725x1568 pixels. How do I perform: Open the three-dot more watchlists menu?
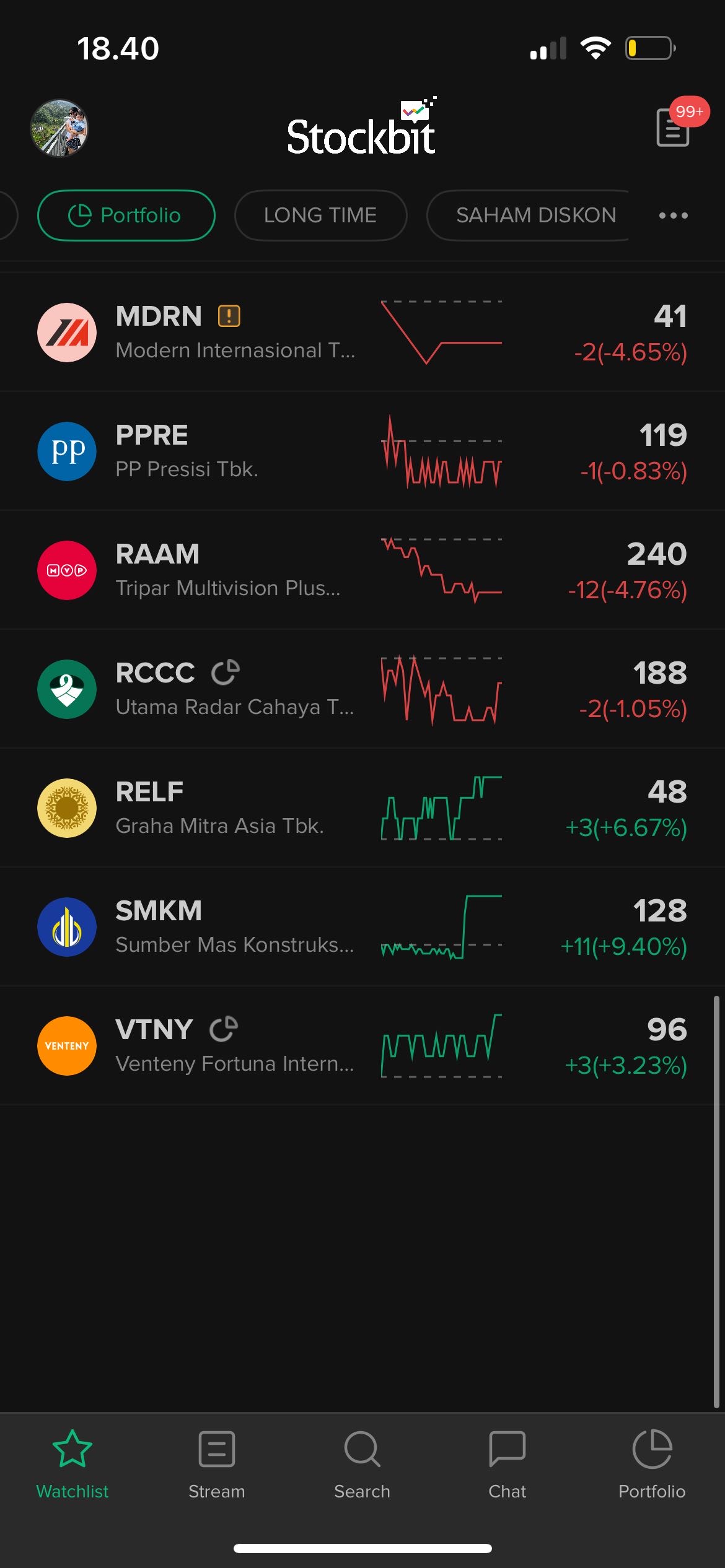(673, 216)
